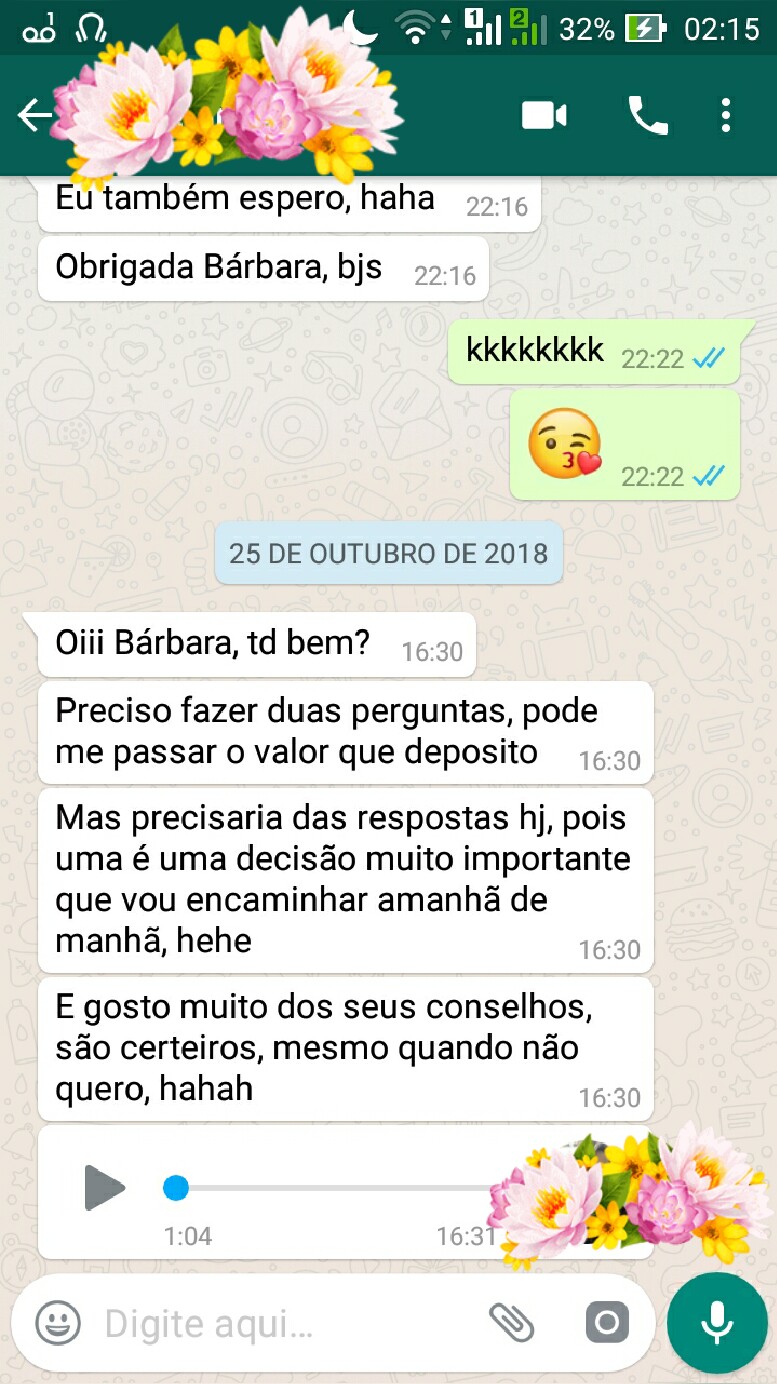The image size is (777, 1384).
Task: Play the 1:04 voice message
Action: point(103,1189)
